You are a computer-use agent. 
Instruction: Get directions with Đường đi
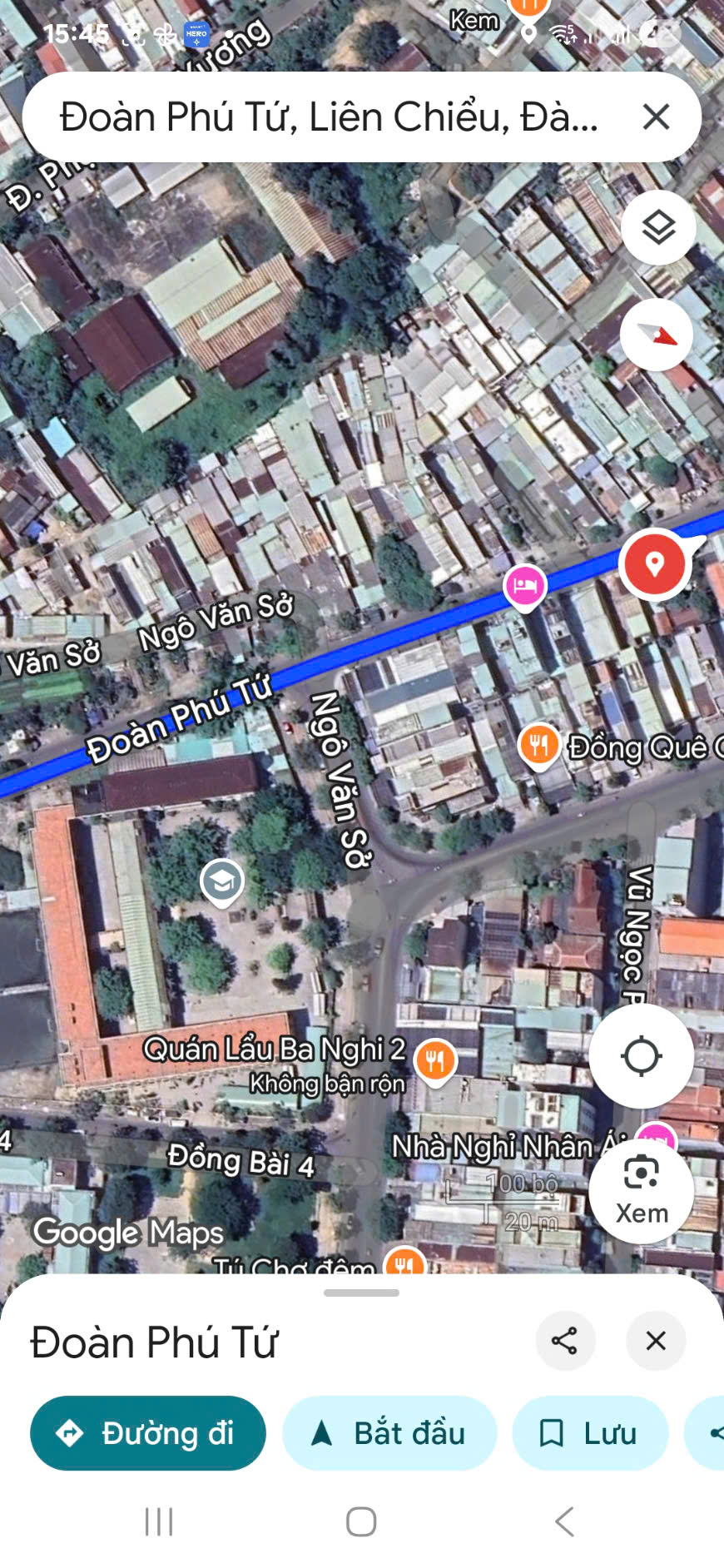148,1433
